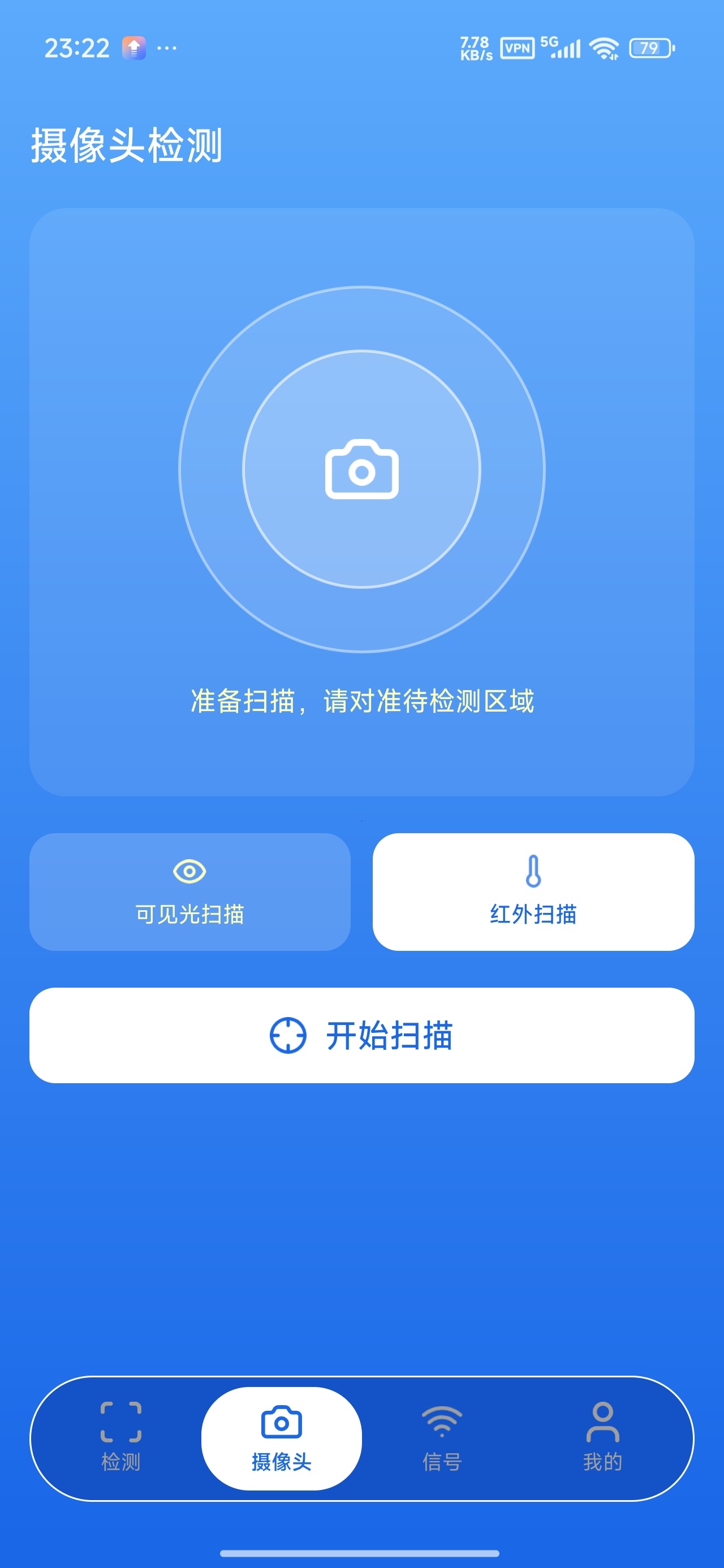724x1568 pixels.
Task: Select 红外扫描 scan mode
Action: click(x=533, y=891)
